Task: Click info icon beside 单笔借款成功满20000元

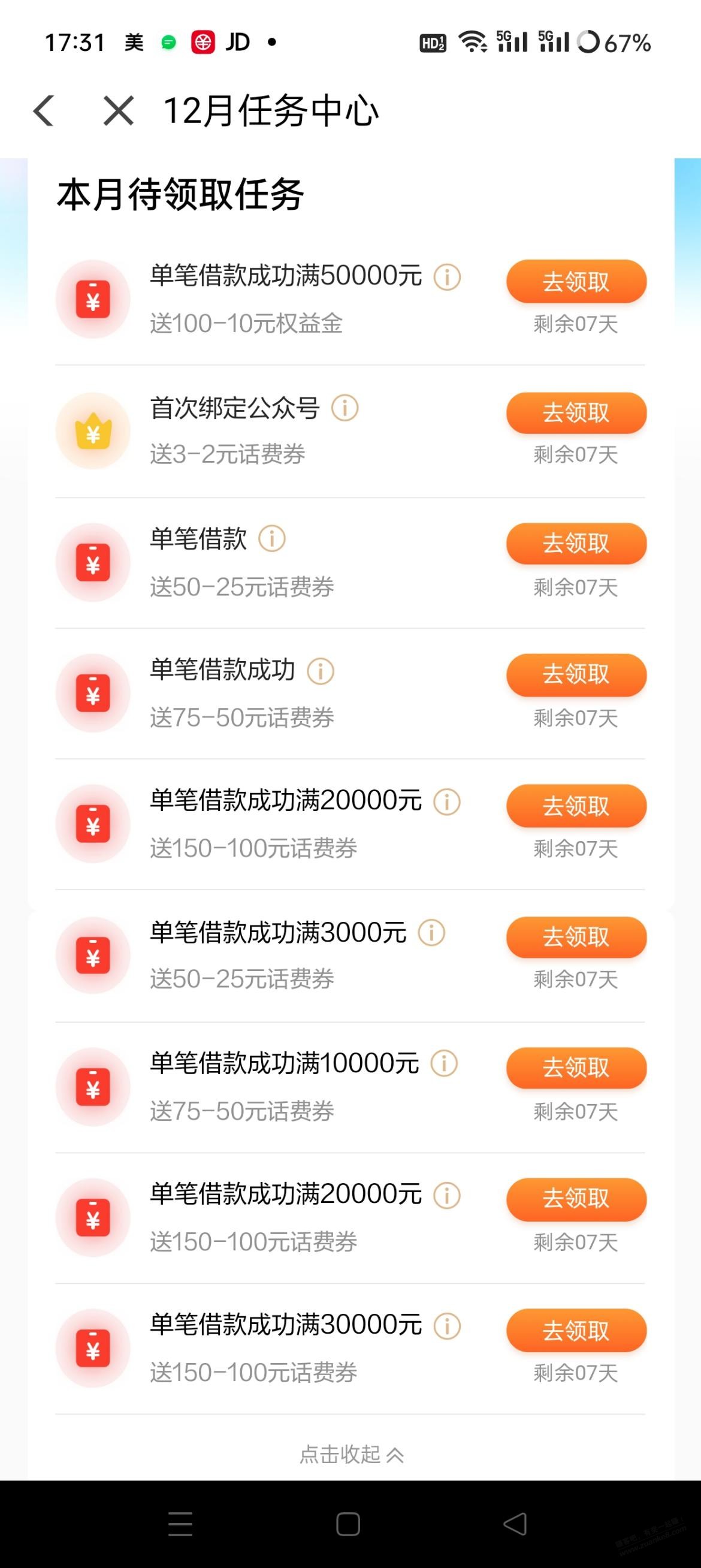Action: point(446,802)
